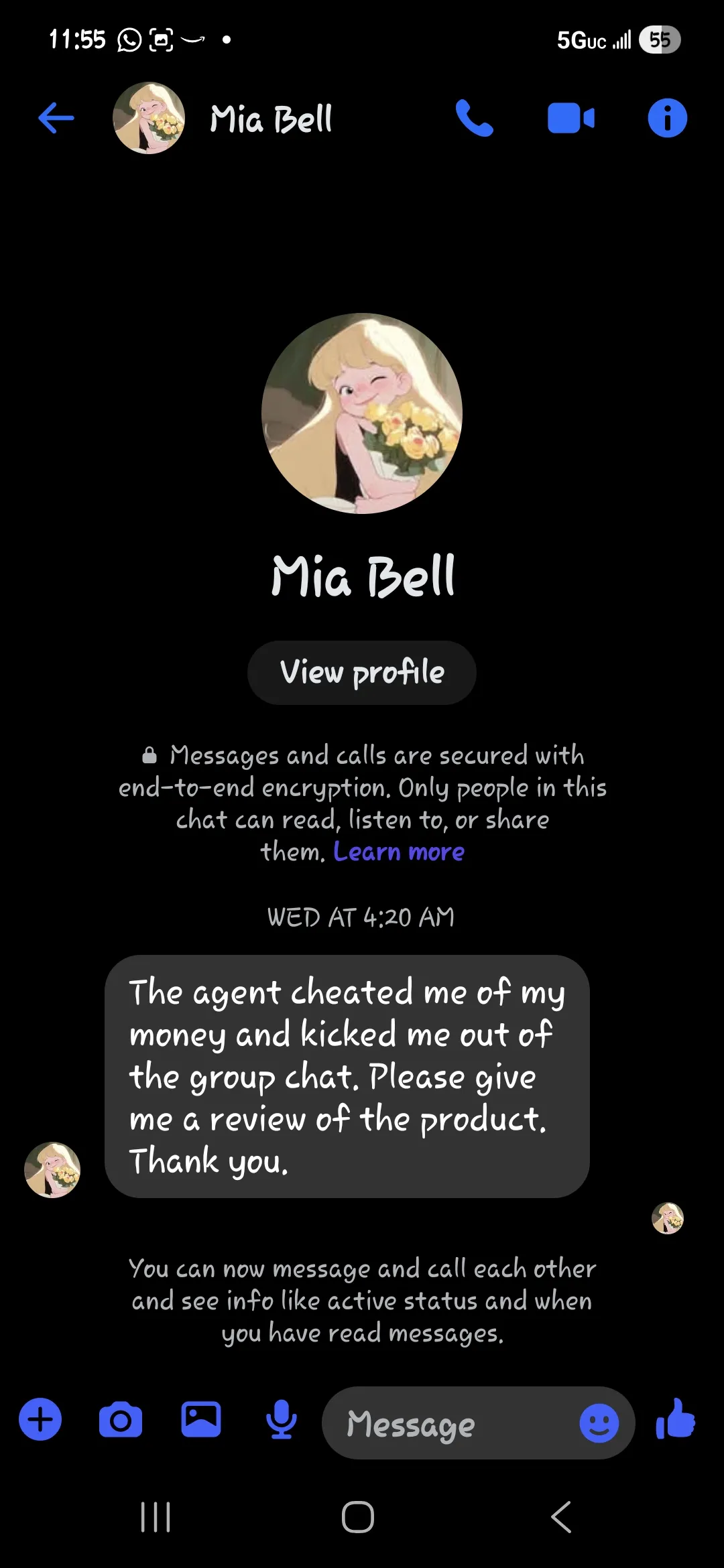Open system recent apps
Image resolution: width=724 pixels, height=1568 pixels.
[156, 1517]
